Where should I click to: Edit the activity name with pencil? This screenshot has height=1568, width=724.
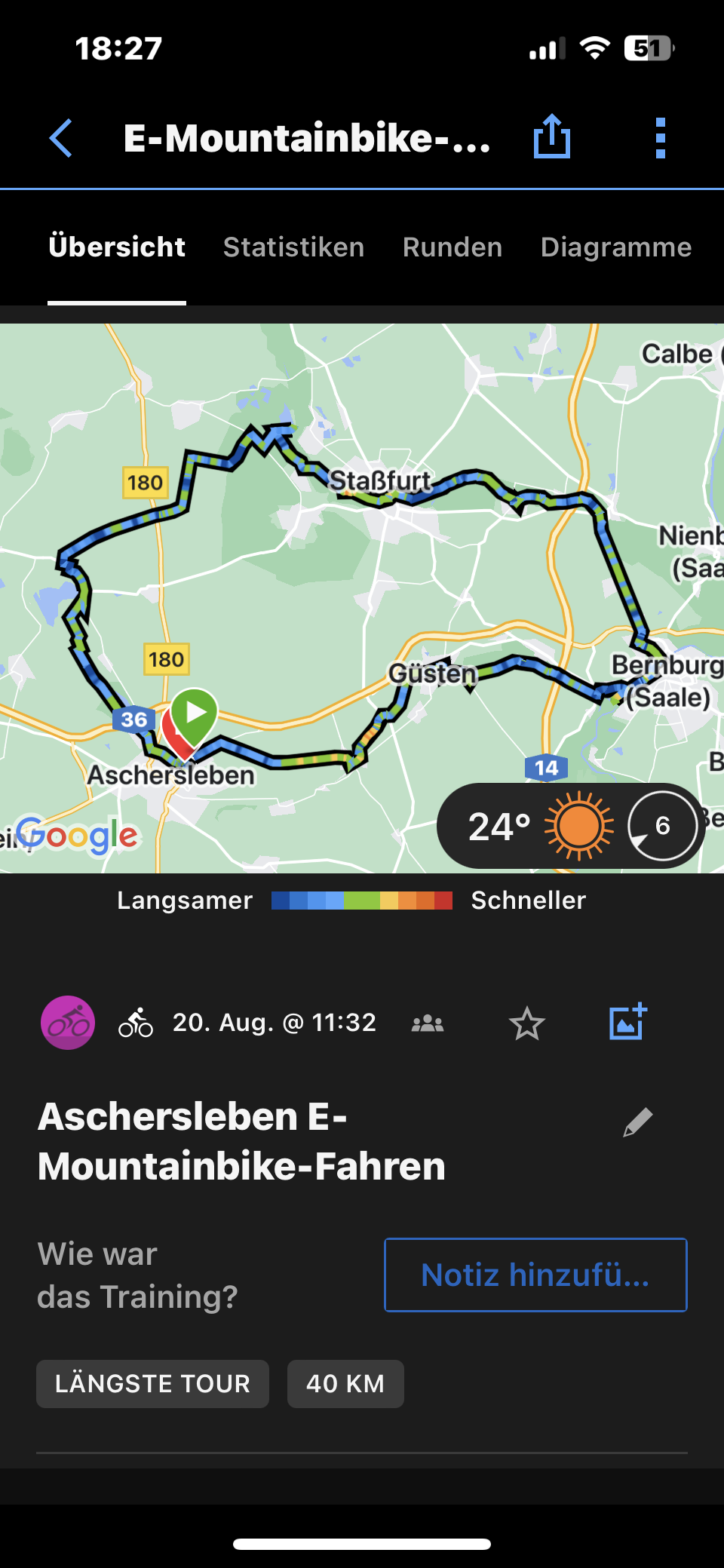[637, 1122]
